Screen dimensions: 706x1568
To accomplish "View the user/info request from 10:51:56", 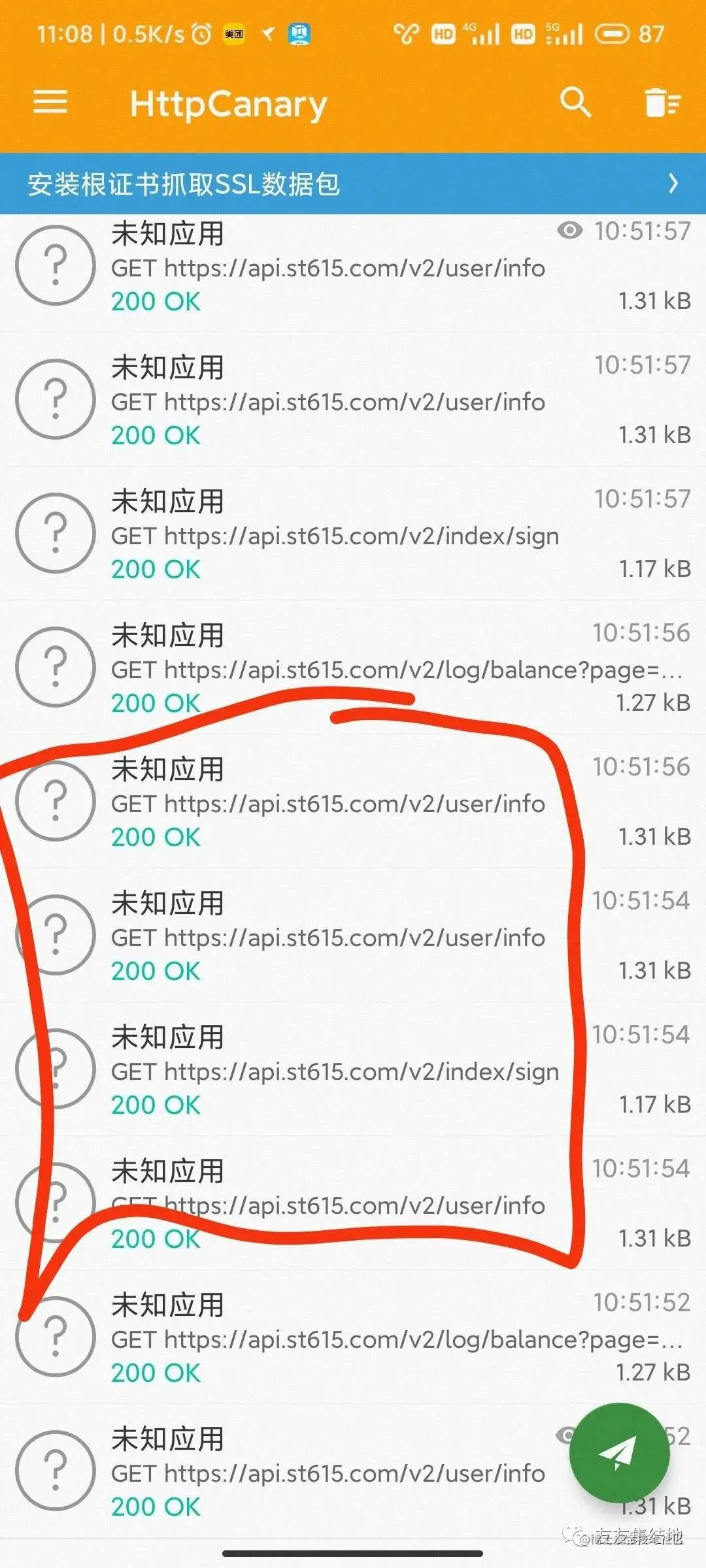I will coord(353,802).
